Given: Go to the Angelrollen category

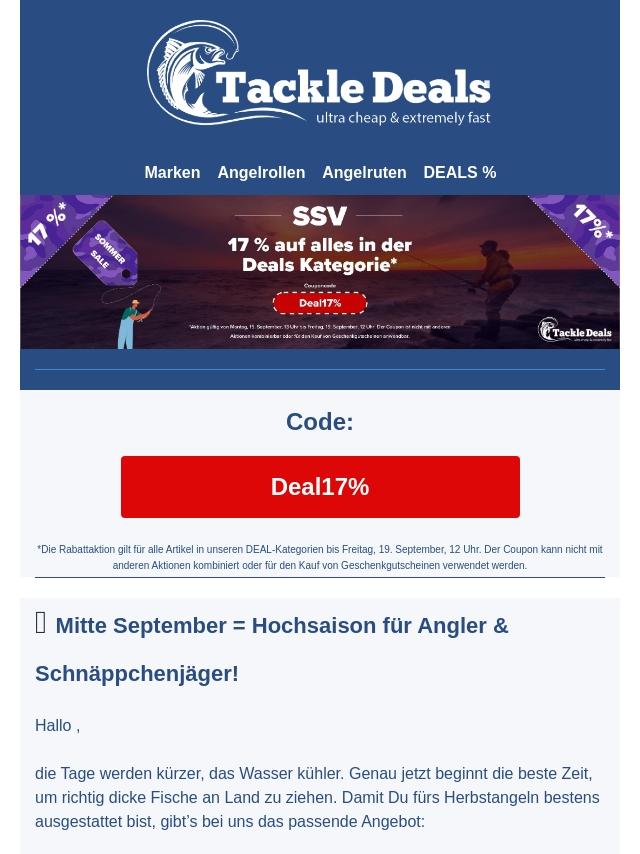Looking at the screenshot, I should tap(261, 172).
